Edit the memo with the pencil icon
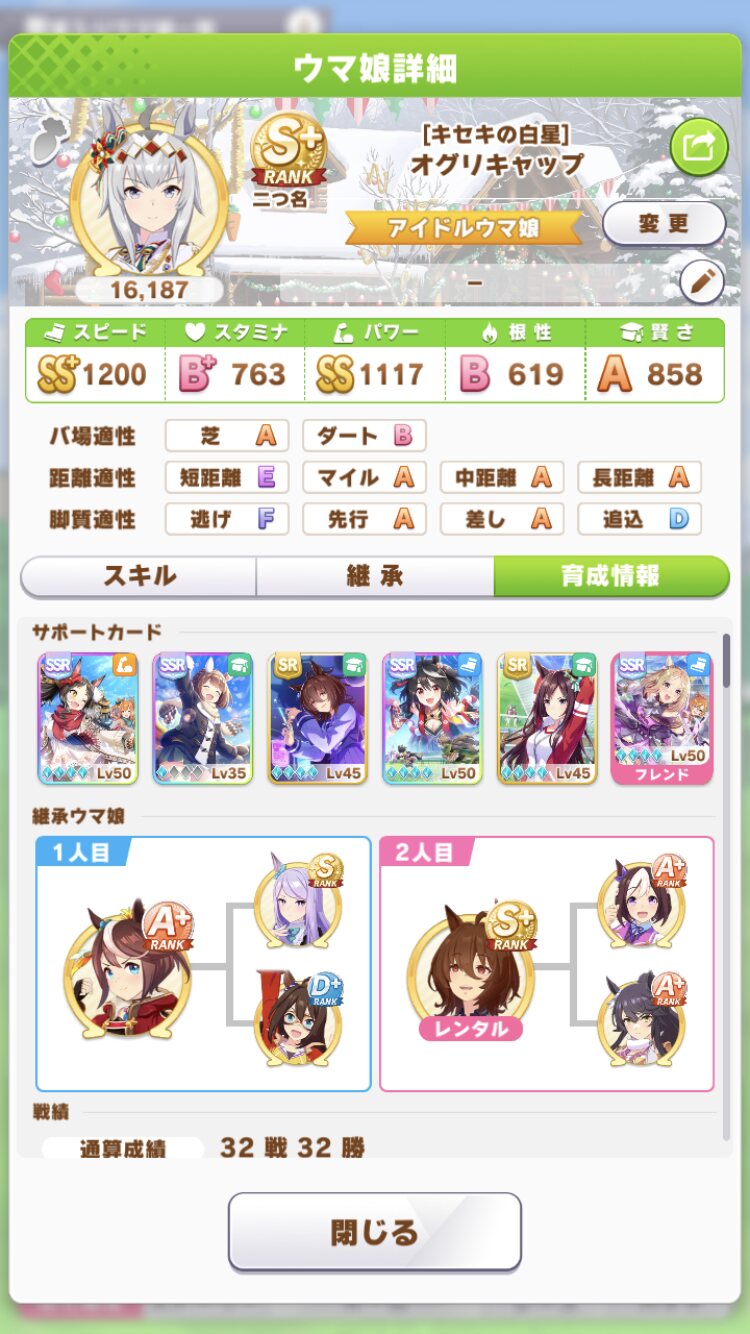The image size is (750, 1334). click(x=702, y=283)
